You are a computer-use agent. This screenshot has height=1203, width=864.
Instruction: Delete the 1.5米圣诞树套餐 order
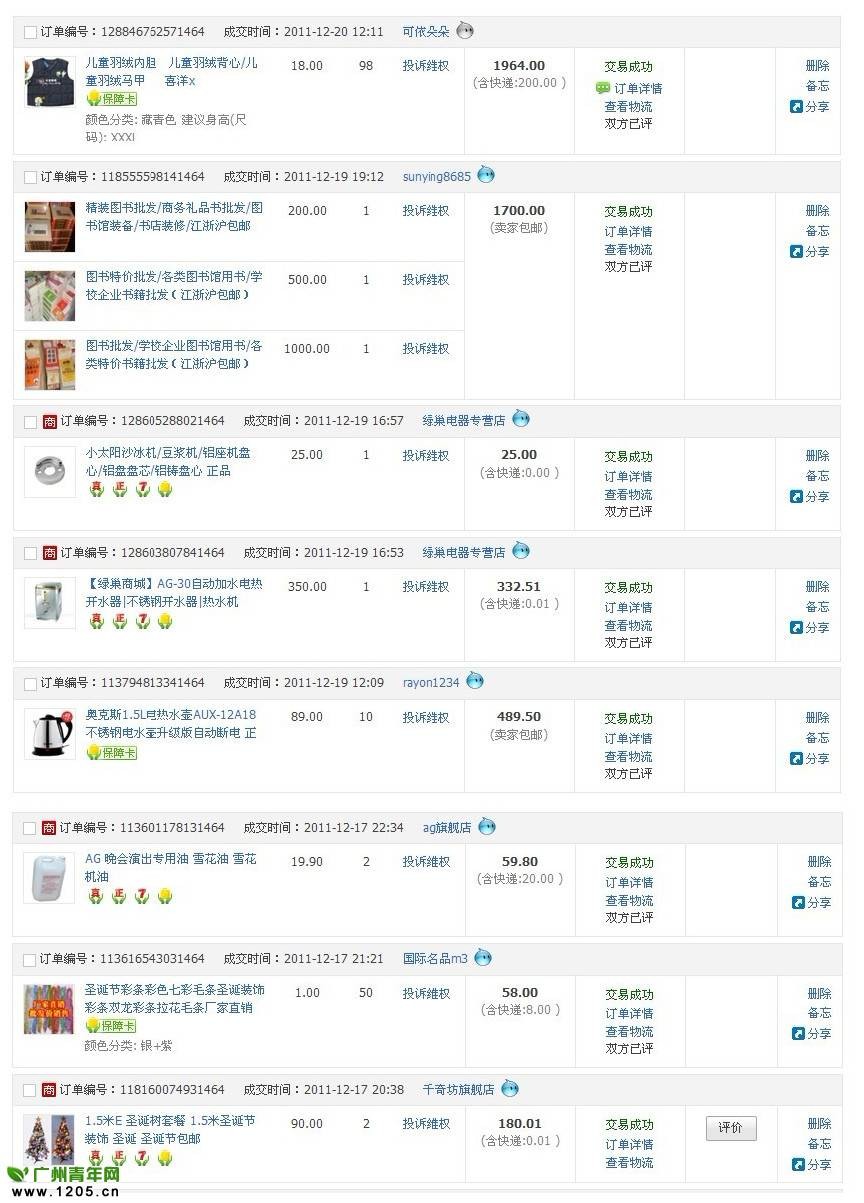(818, 1123)
